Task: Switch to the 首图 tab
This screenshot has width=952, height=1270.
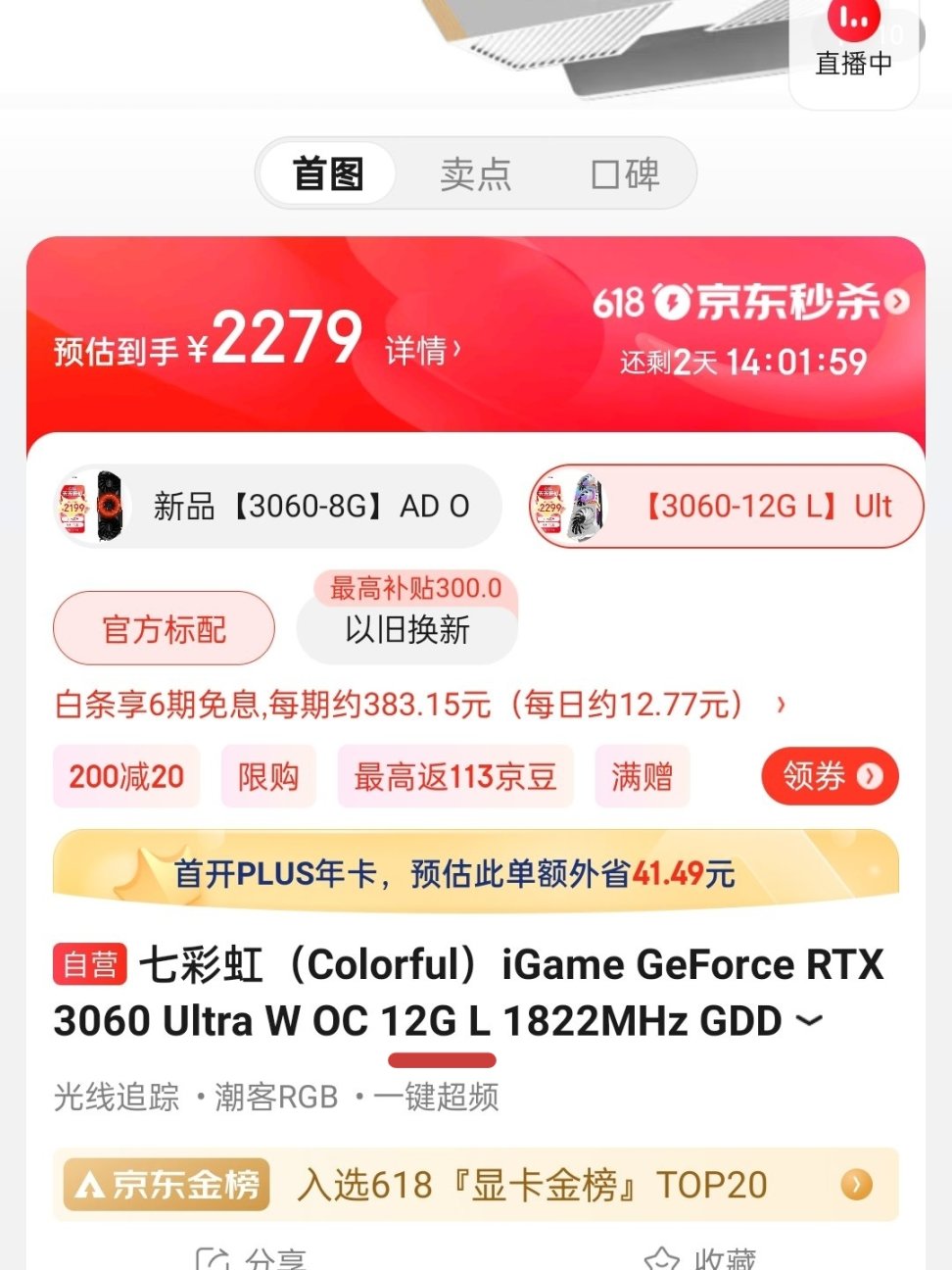Action: (329, 174)
